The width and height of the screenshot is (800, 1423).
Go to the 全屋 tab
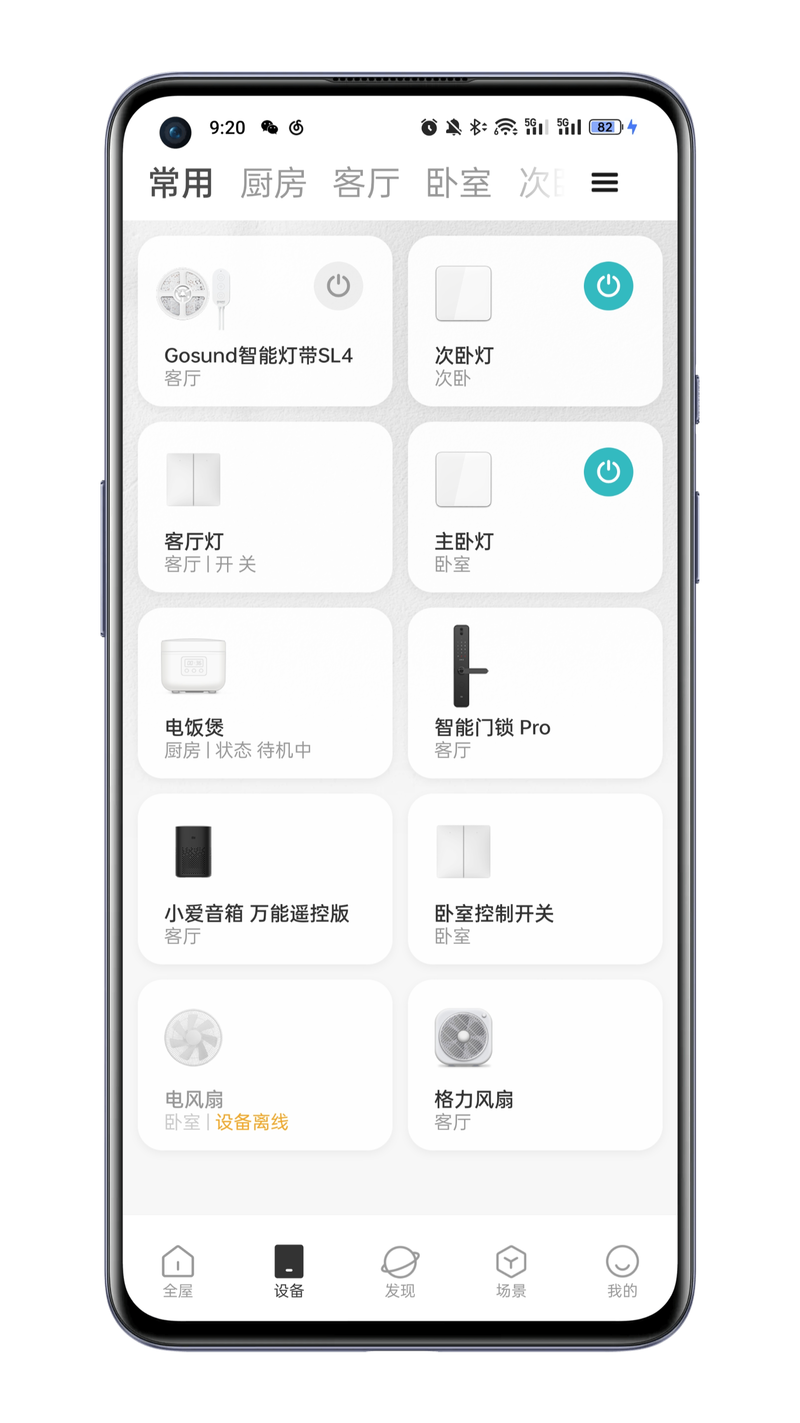point(178,1272)
